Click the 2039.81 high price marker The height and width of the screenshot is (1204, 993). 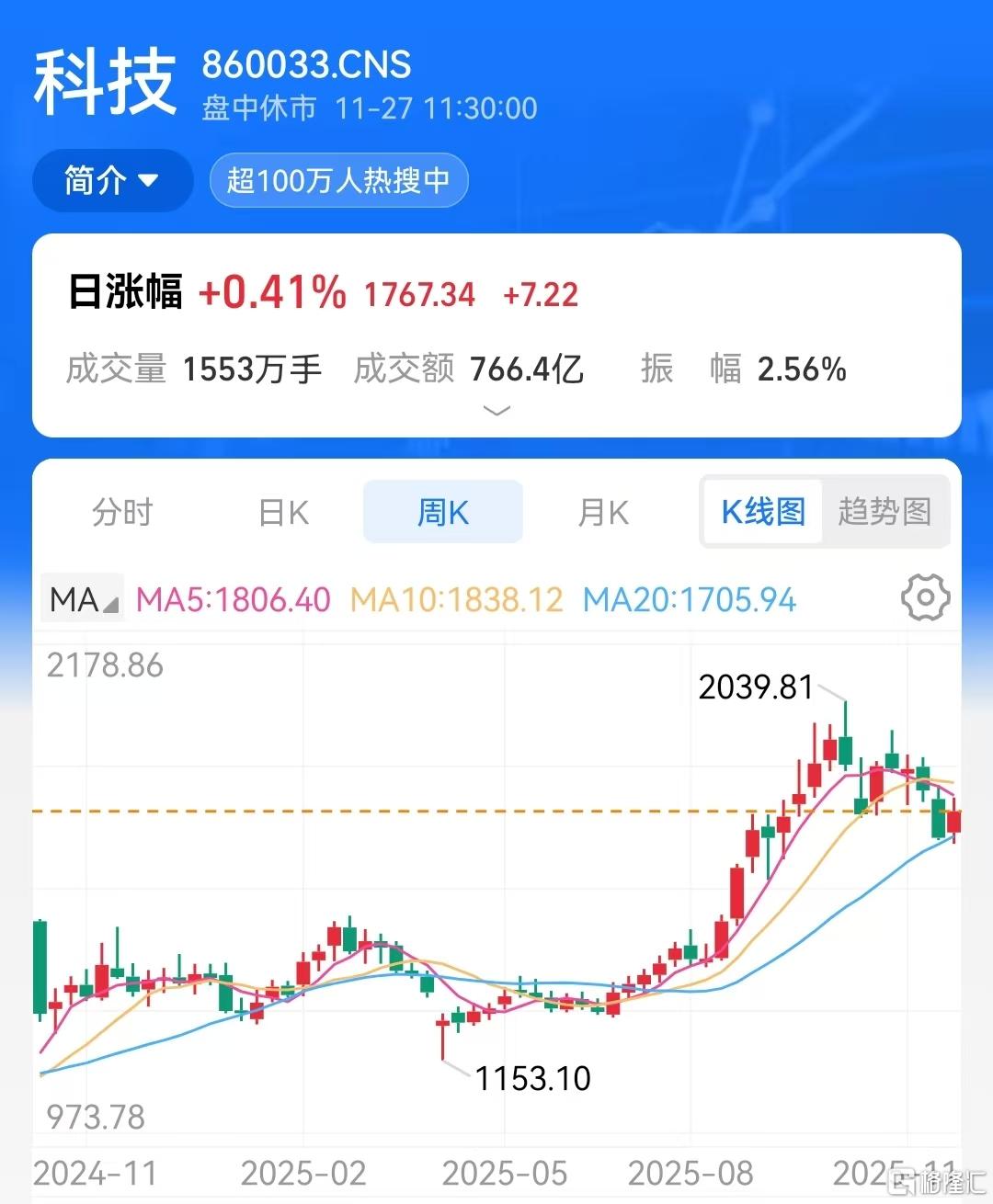pyautogui.click(x=756, y=687)
